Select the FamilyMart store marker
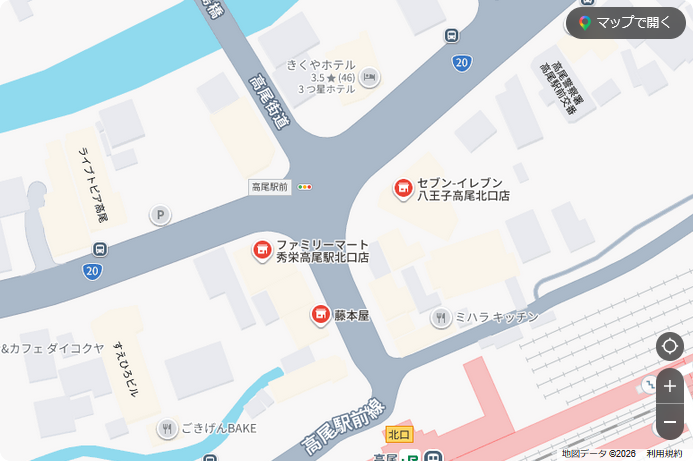The image size is (693, 461). 262,249
